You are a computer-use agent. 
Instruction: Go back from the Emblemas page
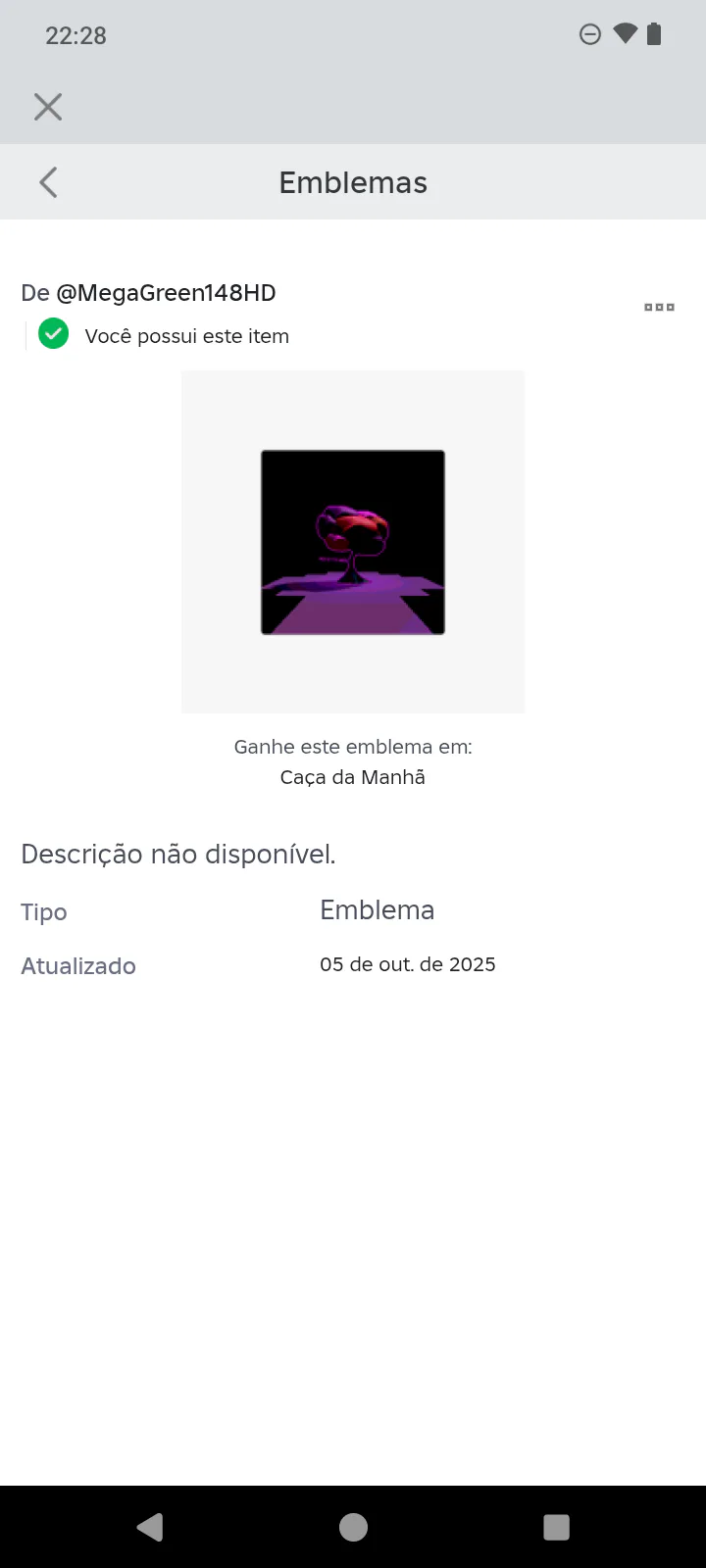pyautogui.click(x=48, y=182)
